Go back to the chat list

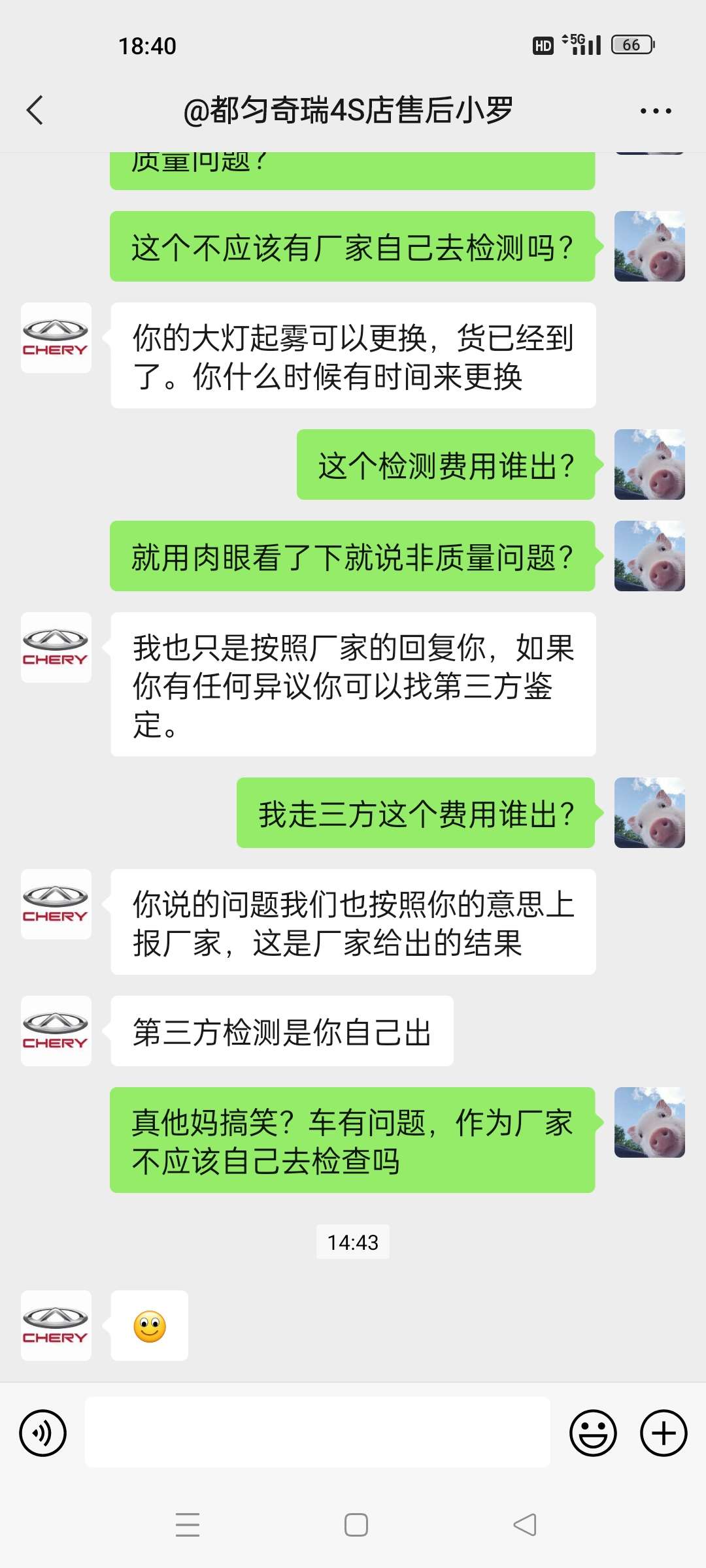tap(35, 110)
